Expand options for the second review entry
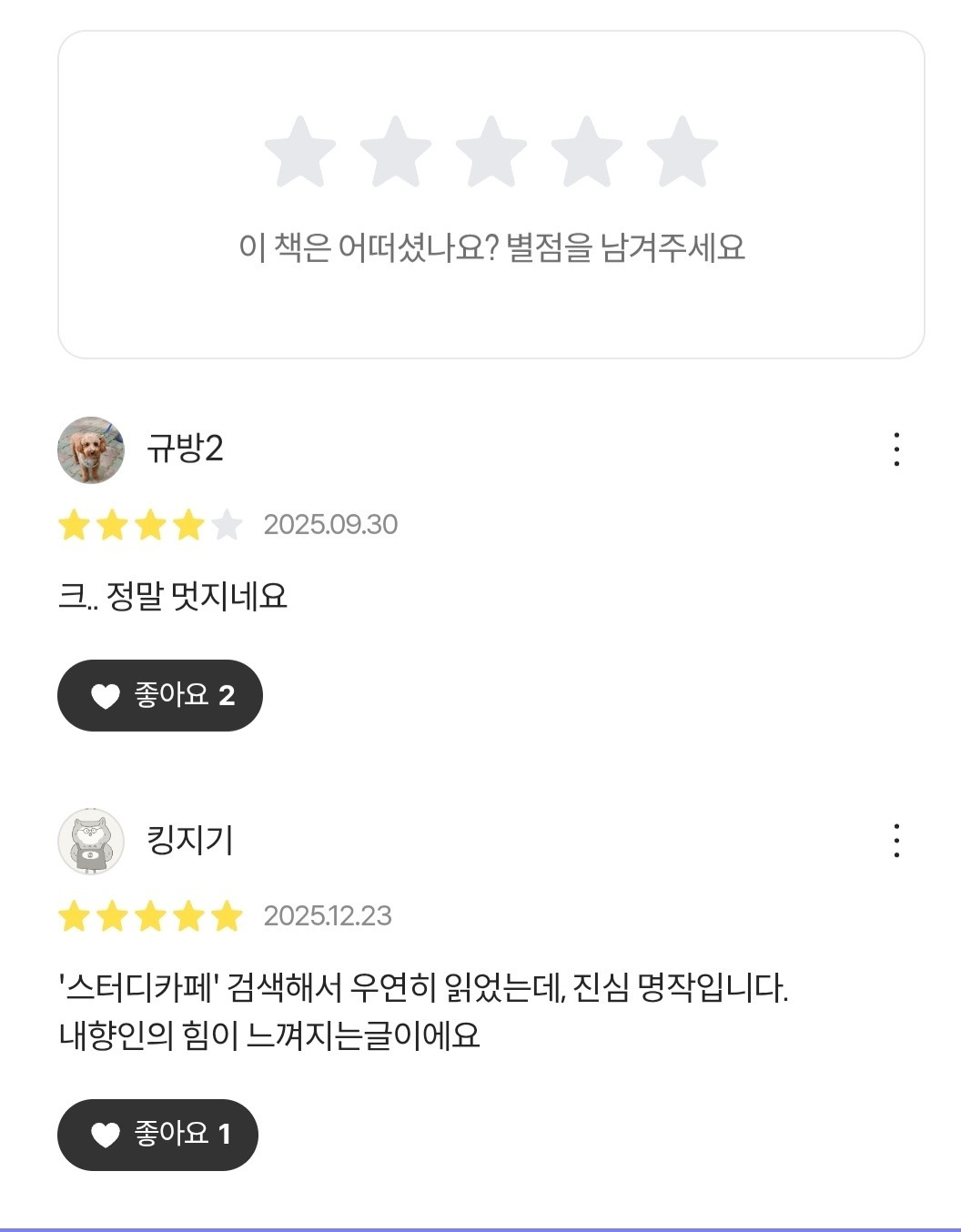 click(x=898, y=841)
